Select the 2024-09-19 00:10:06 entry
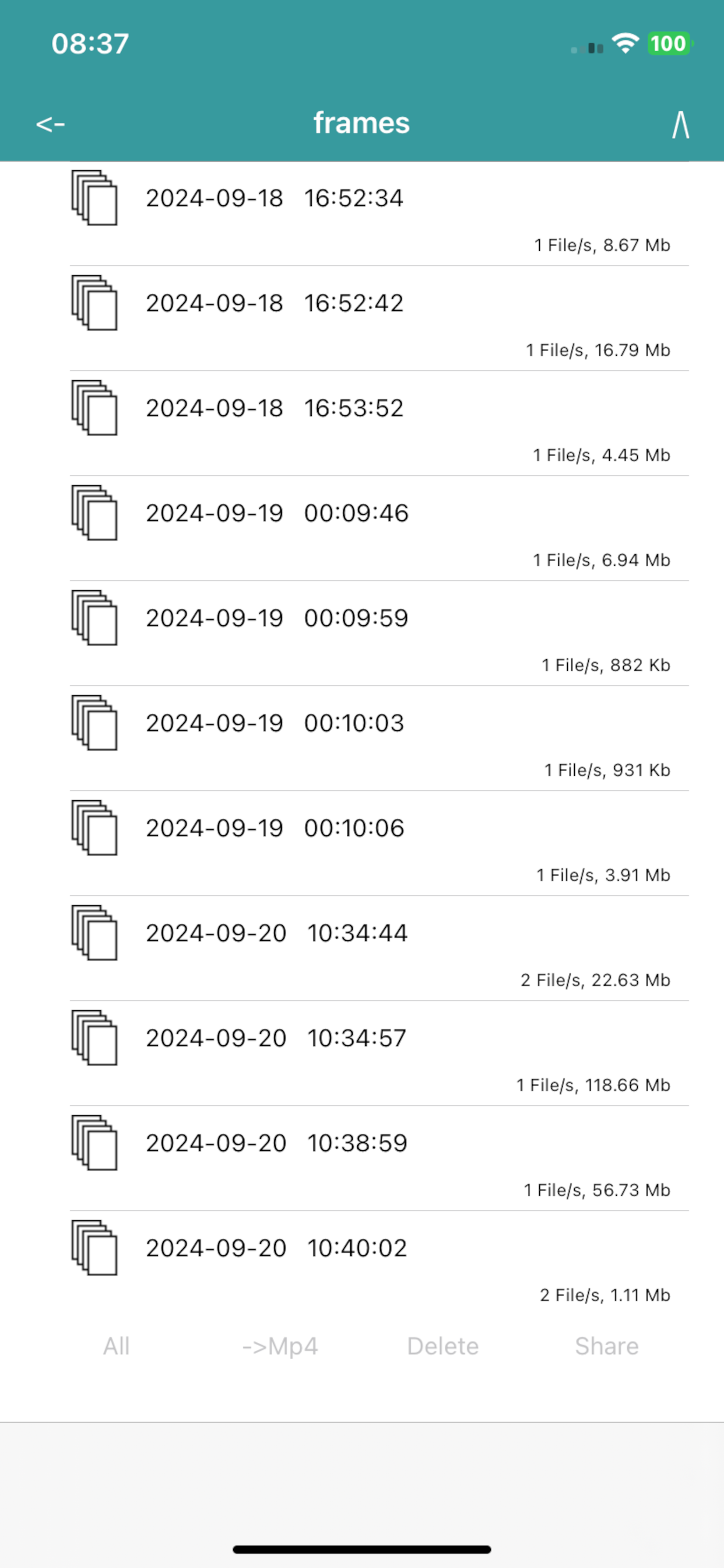 click(x=379, y=843)
